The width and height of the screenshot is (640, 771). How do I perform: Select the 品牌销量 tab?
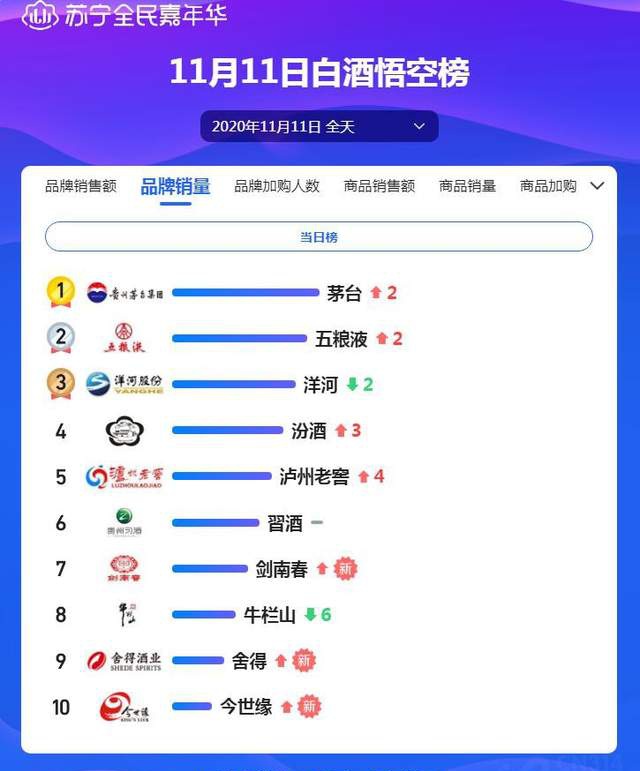pyautogui.click(x=176, y=186)
